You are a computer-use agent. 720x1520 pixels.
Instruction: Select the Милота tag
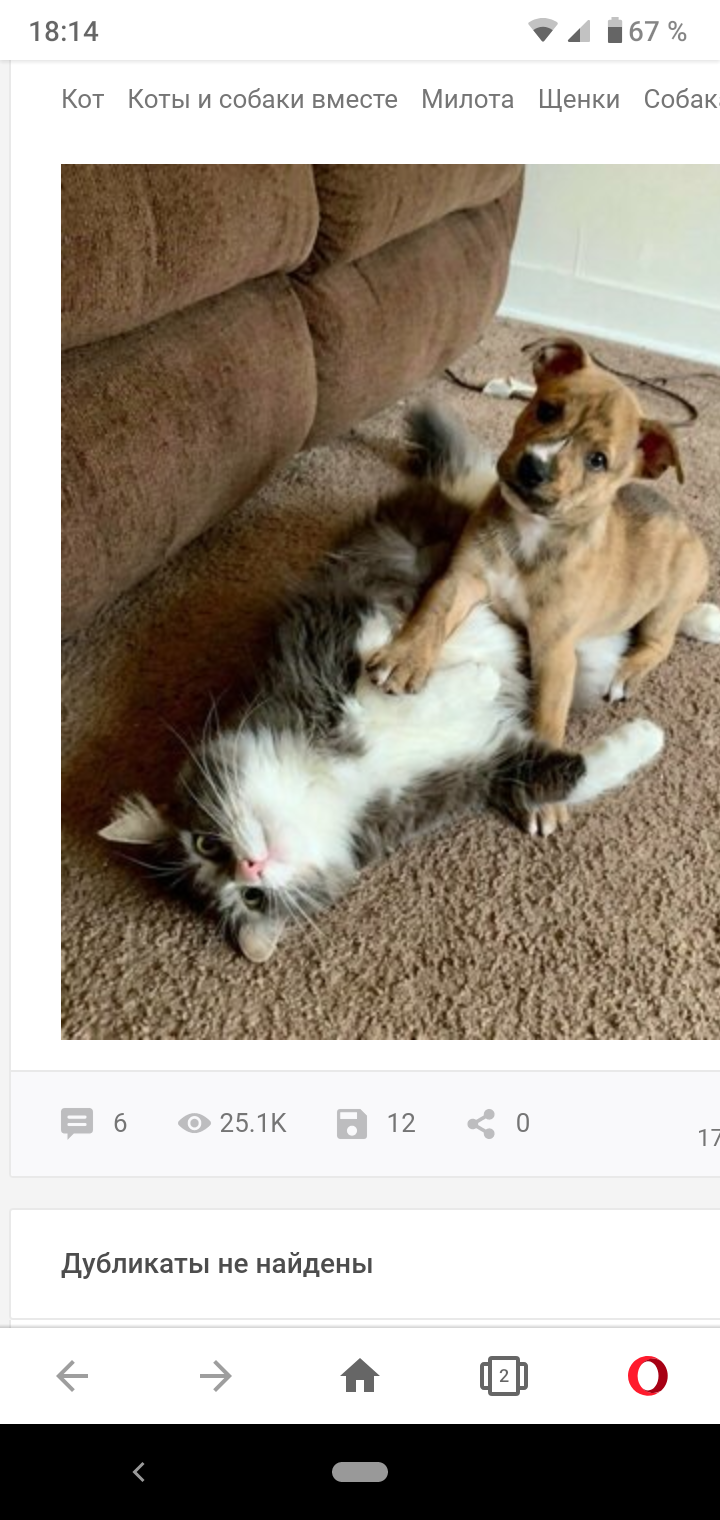467,99
